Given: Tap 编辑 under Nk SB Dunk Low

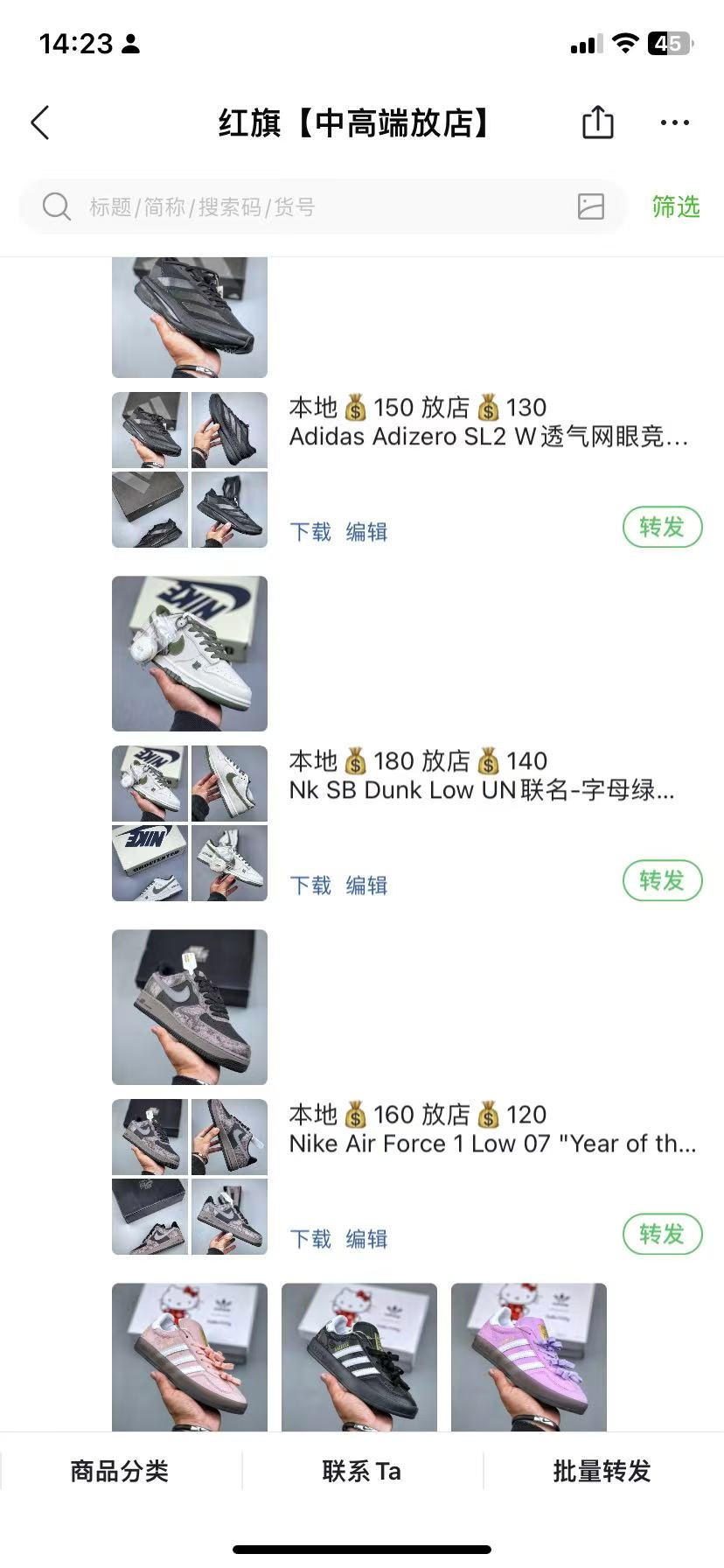Looking at the screenshot, I should coord(366,885).
